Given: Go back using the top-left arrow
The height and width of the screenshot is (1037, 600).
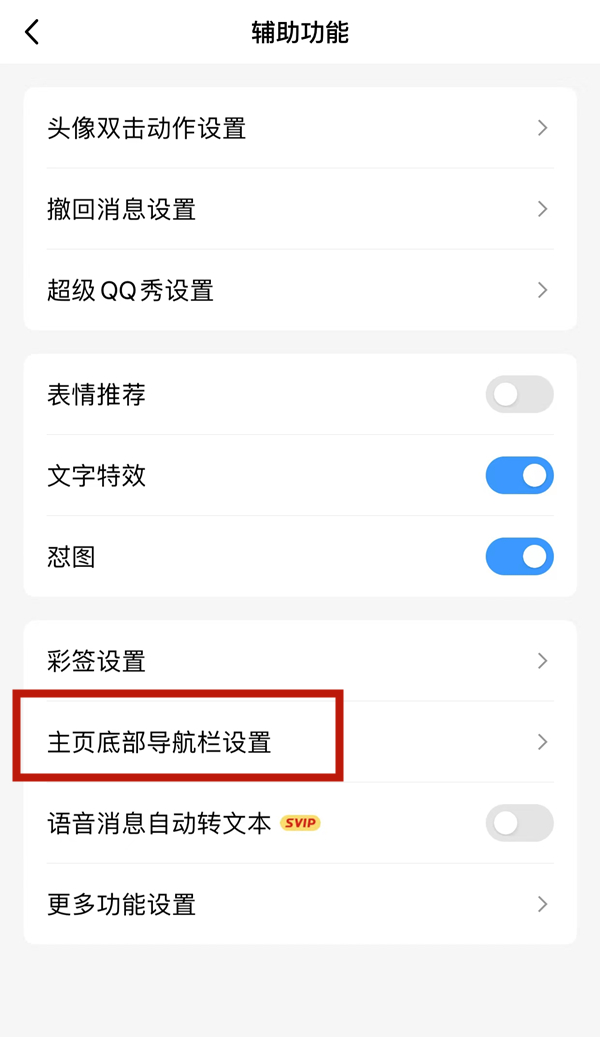Looking at the screenshot, I should click(32, 32).
